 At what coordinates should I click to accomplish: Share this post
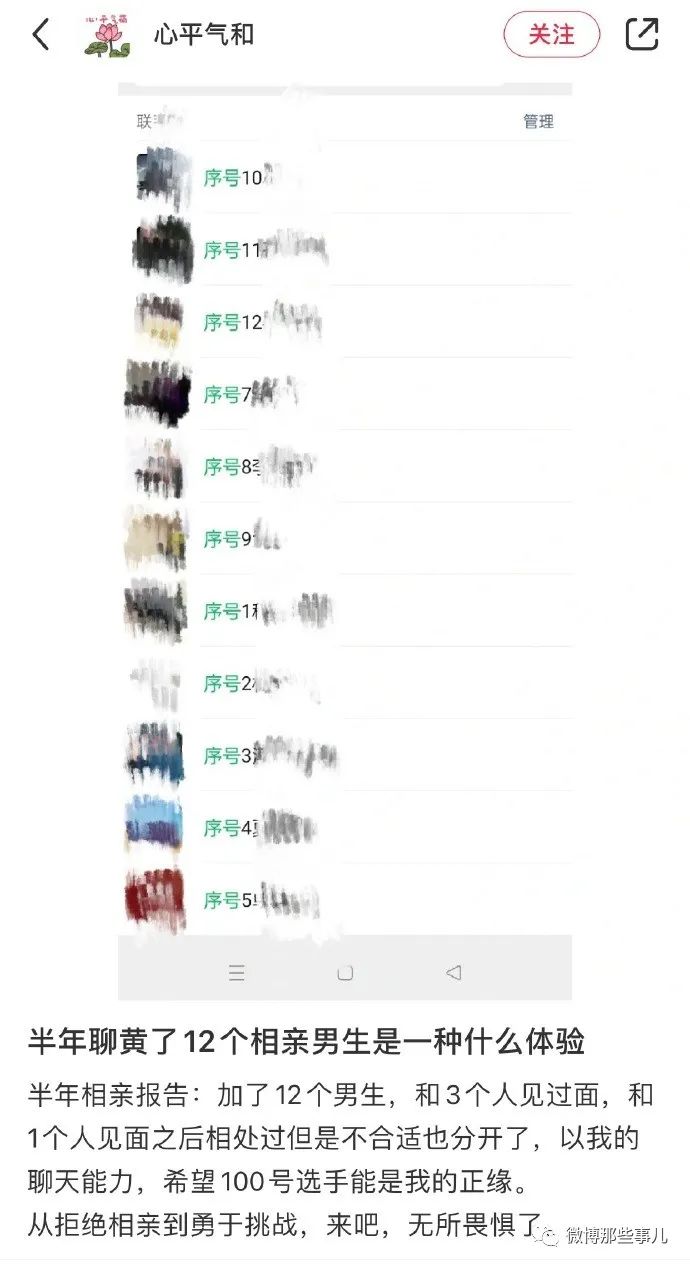coord(642,35)
